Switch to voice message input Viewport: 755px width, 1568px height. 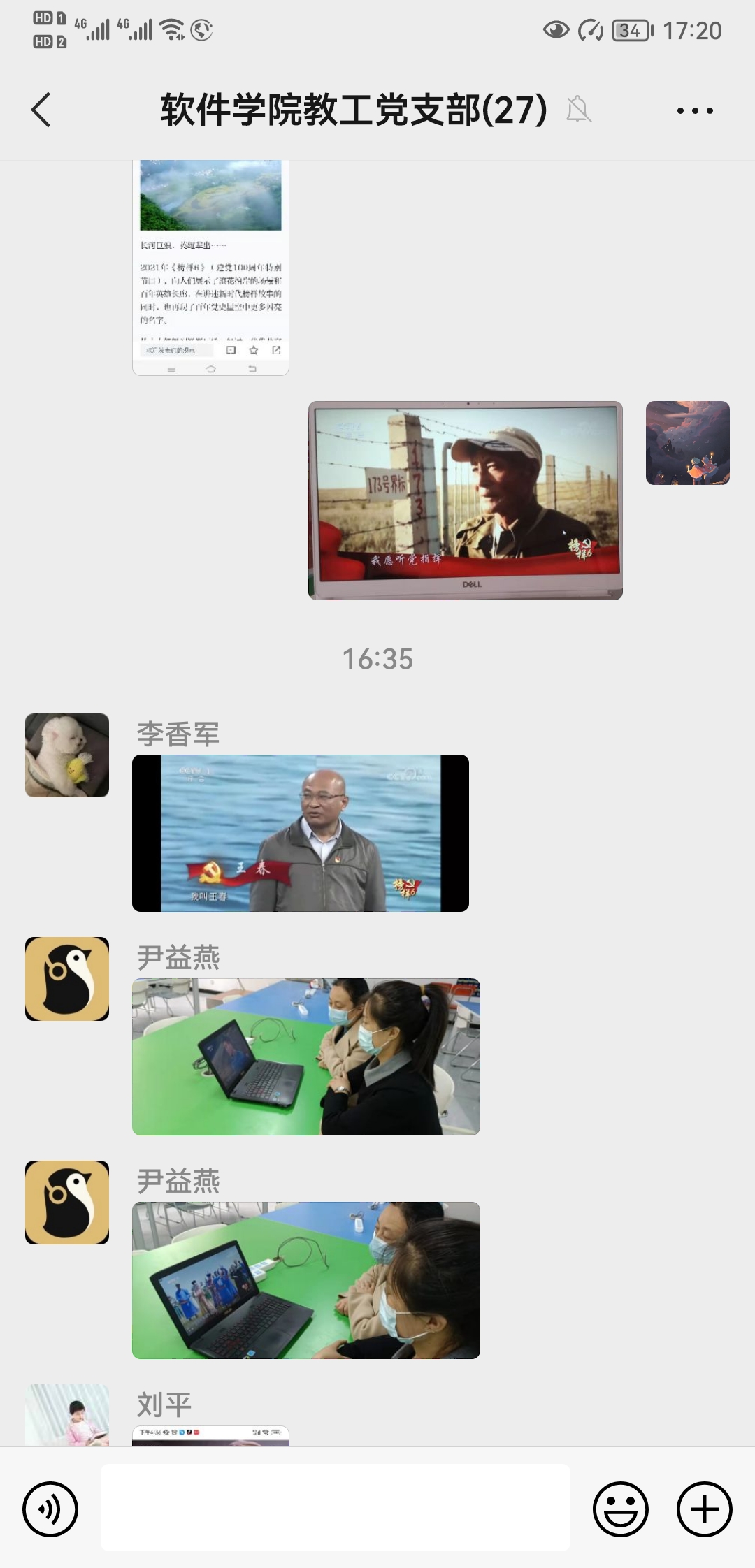(x=50, y=1509)
